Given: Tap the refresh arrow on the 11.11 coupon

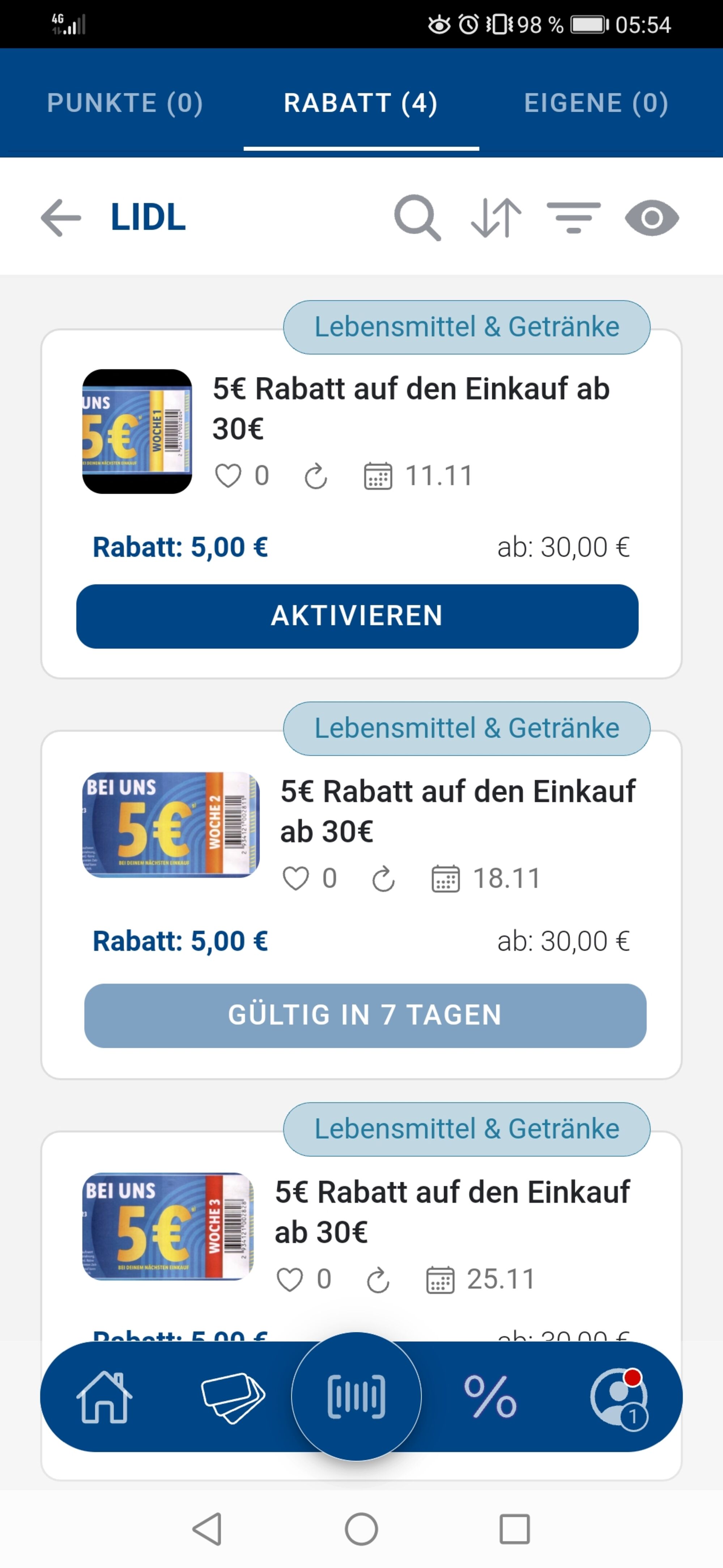Looking at the screenshot, I should 315,476.
